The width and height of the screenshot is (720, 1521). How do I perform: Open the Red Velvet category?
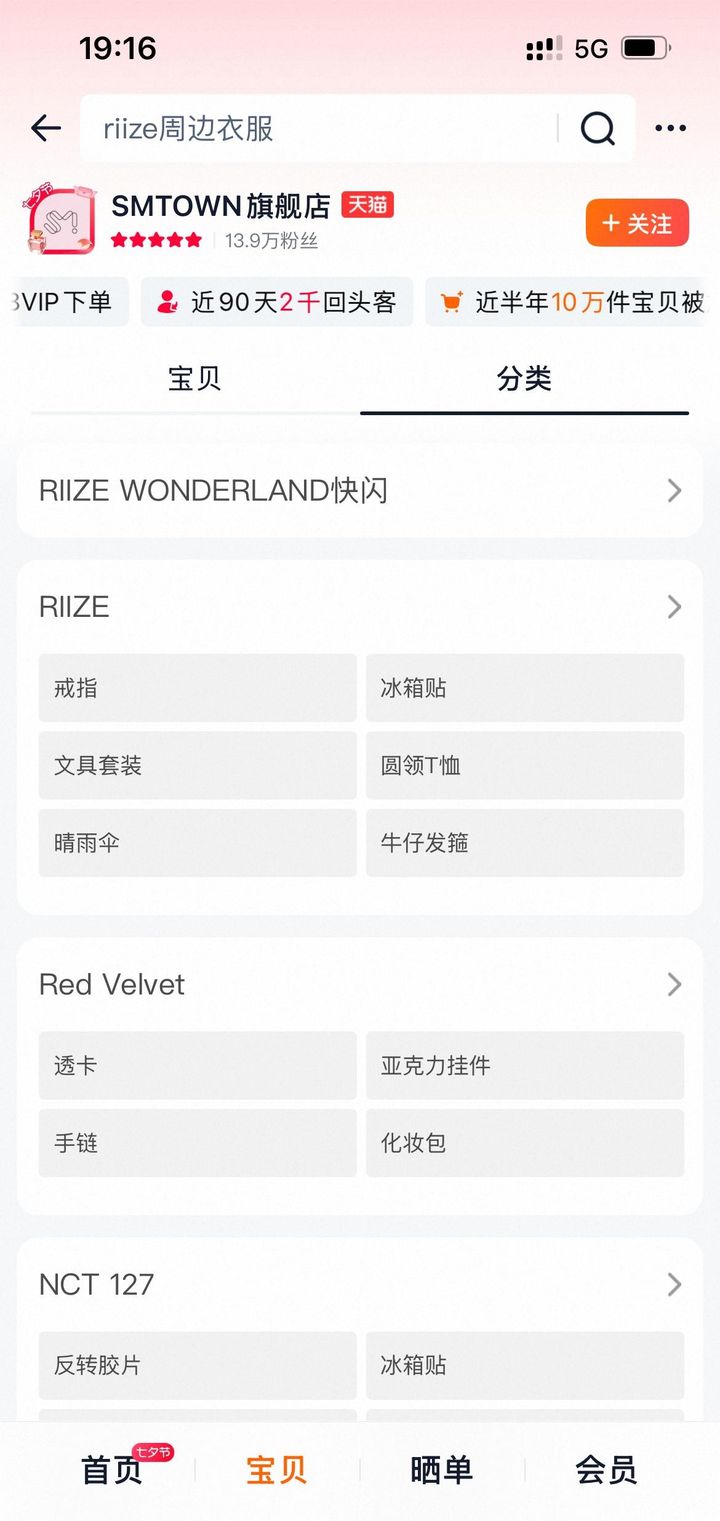360,985
